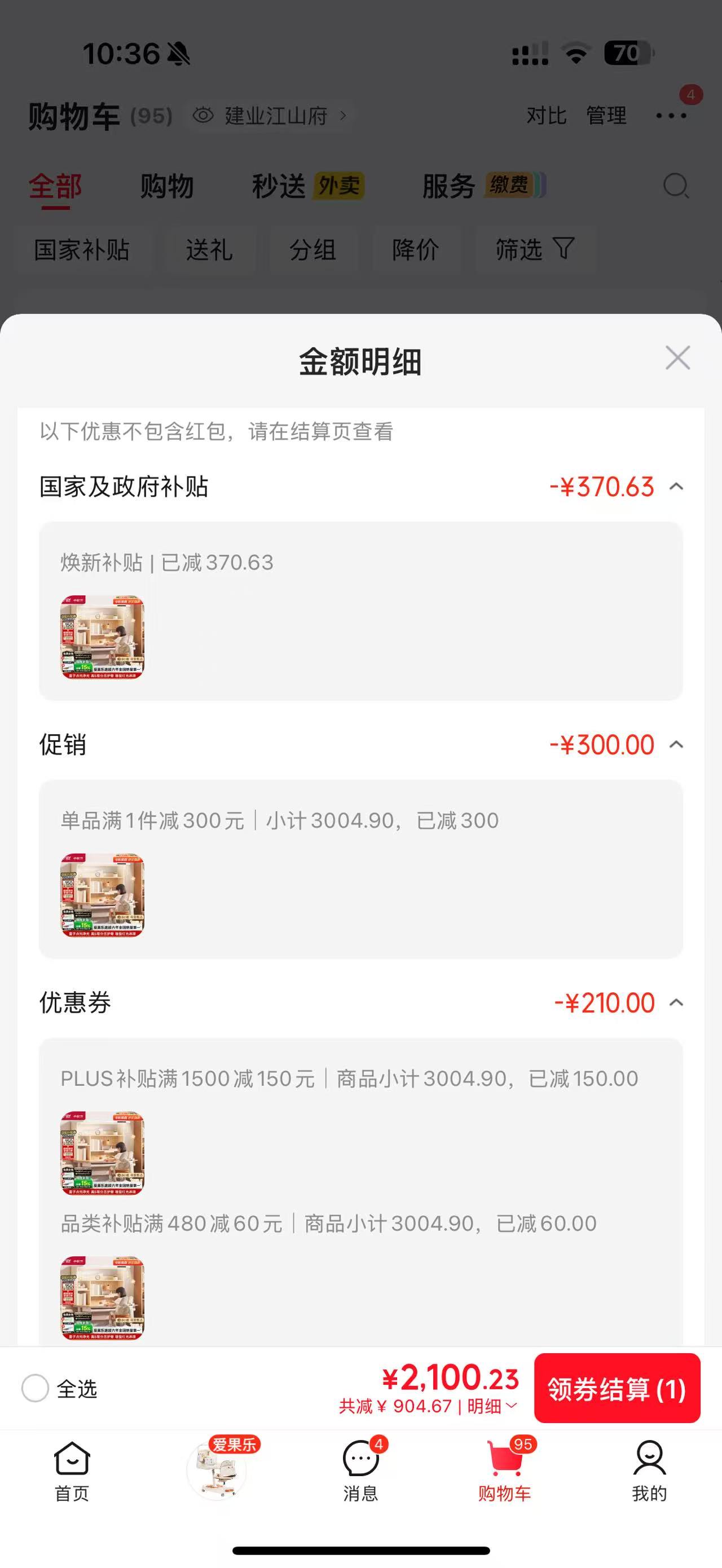The height and width of the screenshot is (1568, 722).
Task: Toggle the 明细 breakdown link
Action: pos(492,1406)
